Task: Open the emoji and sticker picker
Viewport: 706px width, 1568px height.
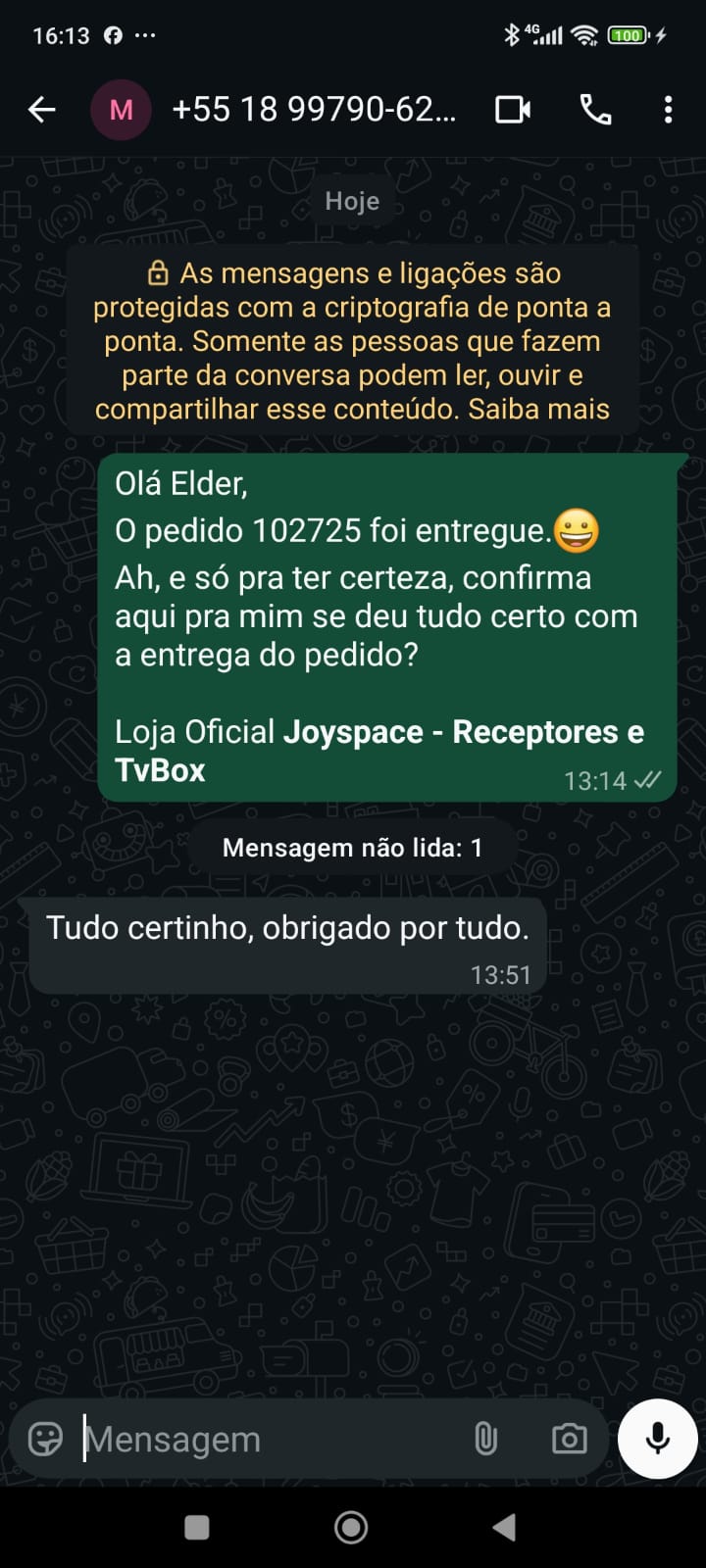Action: (45, 1439)
